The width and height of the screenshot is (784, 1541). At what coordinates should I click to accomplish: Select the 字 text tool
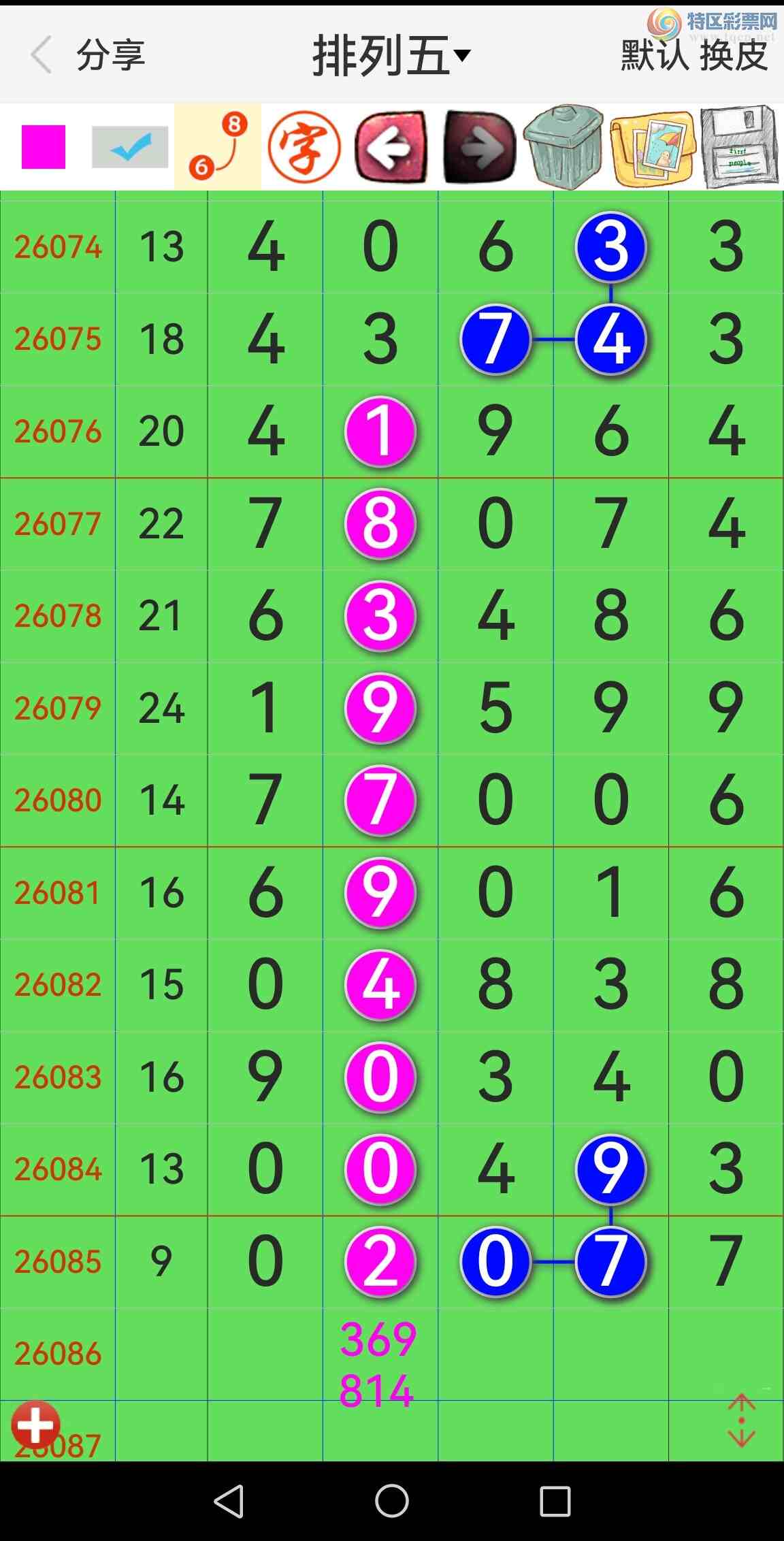304,147
